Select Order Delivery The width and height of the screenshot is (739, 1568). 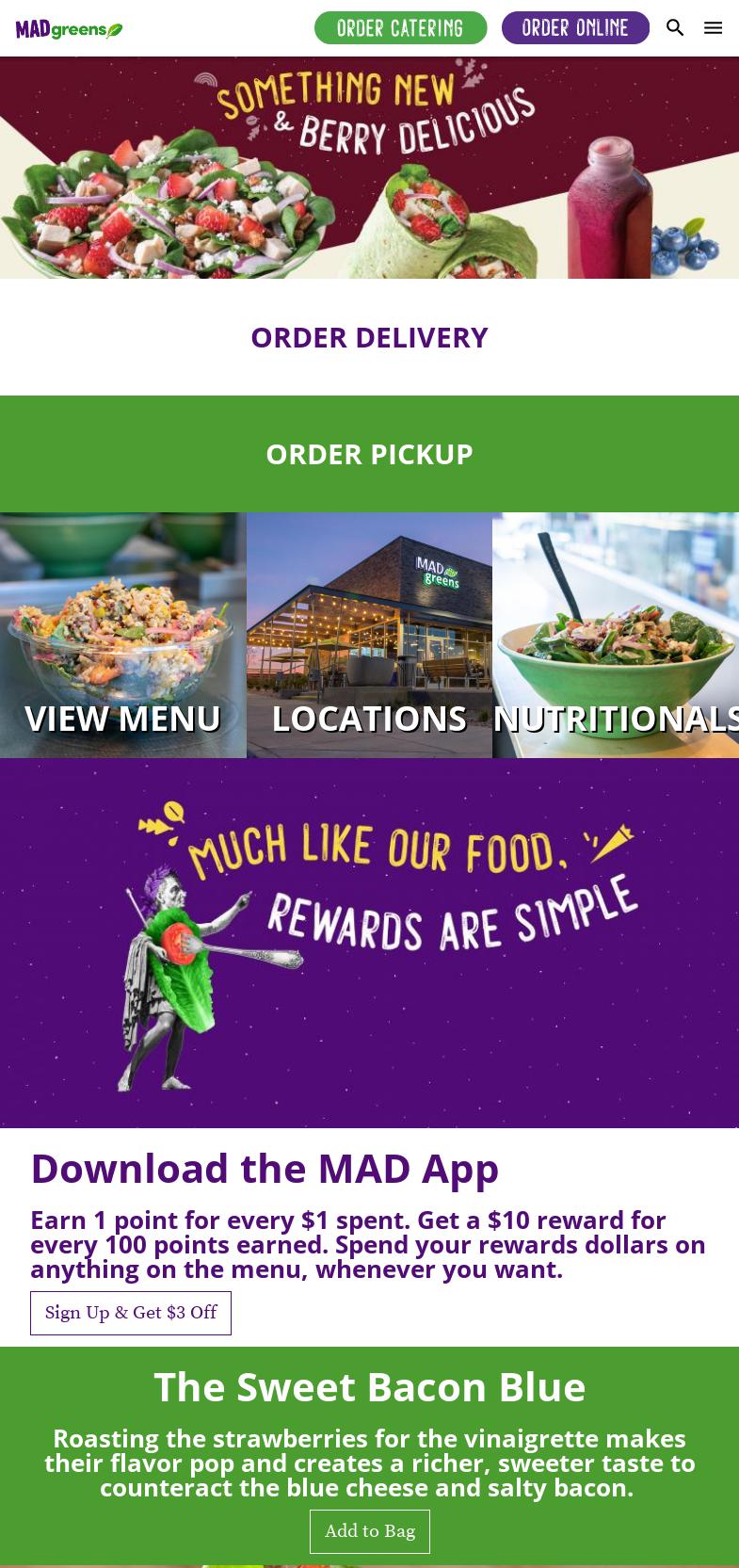click(369, 337)
